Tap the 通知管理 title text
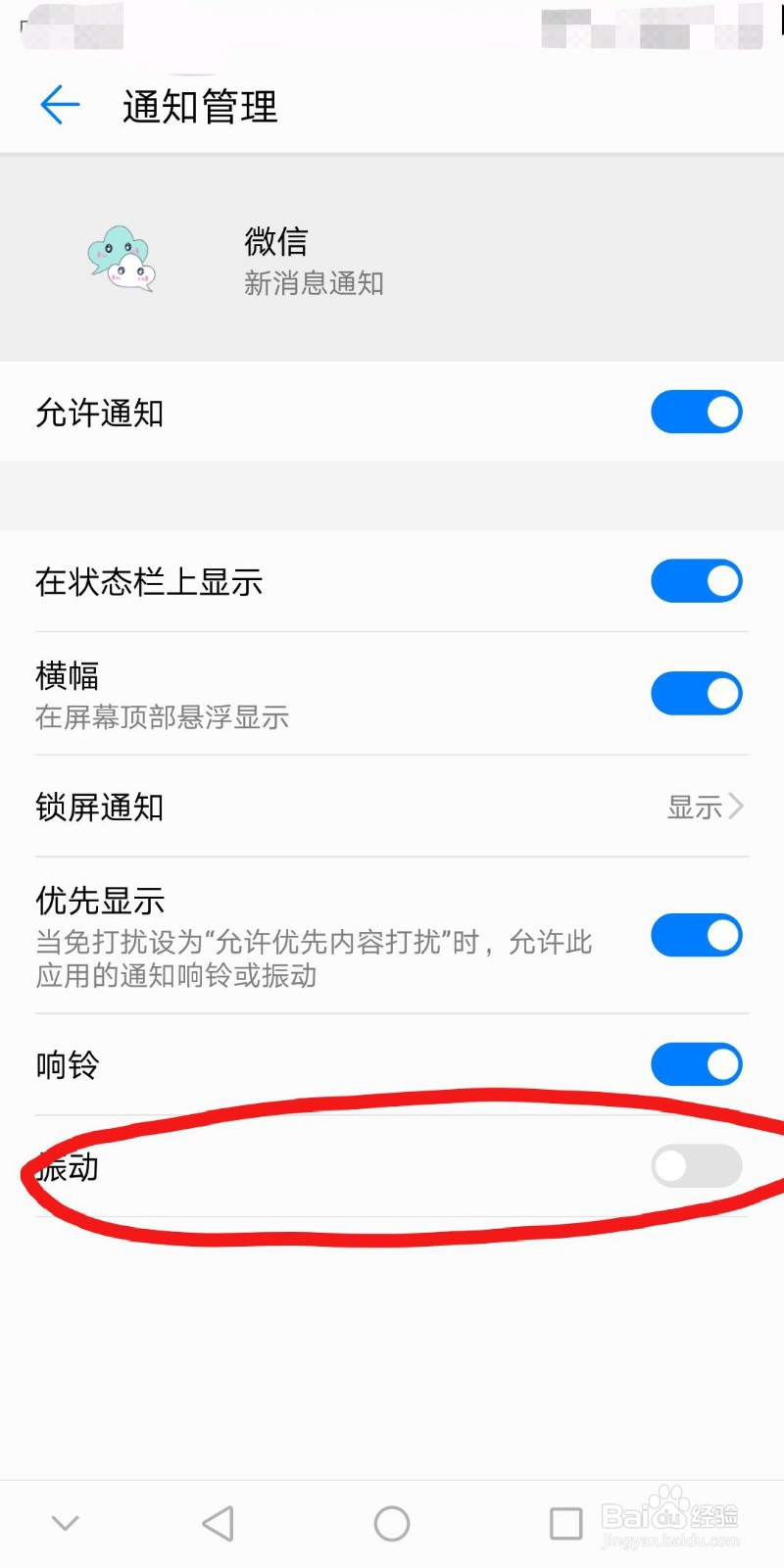This screenshot has width=784, height=1568. click(x=200, y=108)
